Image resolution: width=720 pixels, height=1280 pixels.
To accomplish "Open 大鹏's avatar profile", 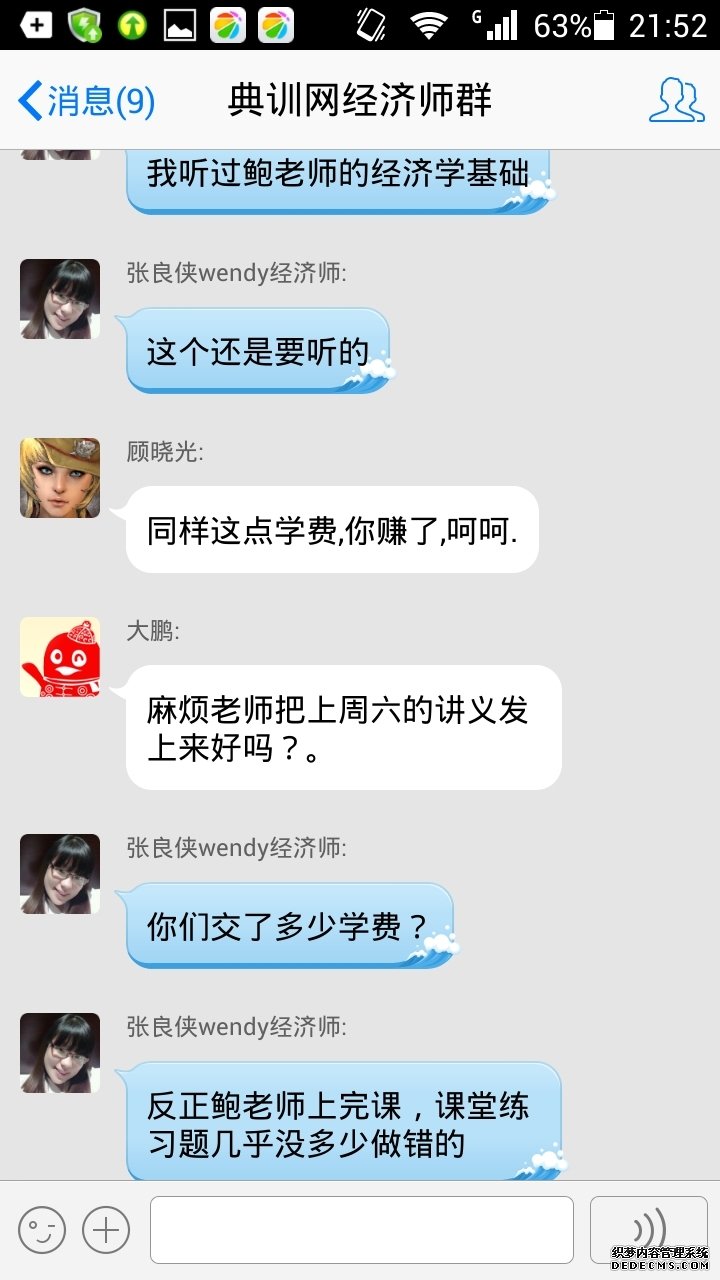I will click(x=60, y=657).
